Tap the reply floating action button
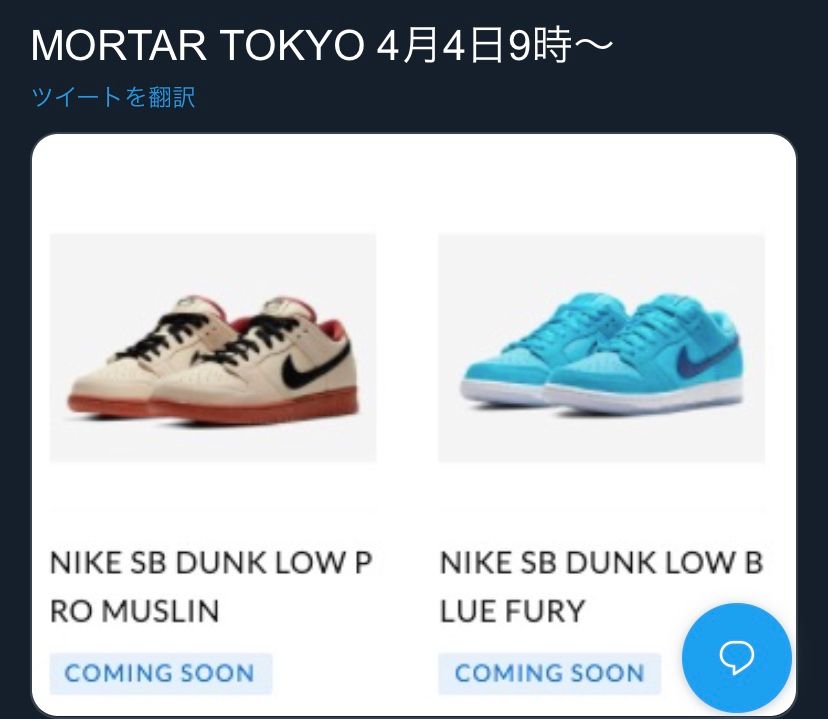Viewport: 828px width, 719px height. pyautogui.click(x=737, y=657)
